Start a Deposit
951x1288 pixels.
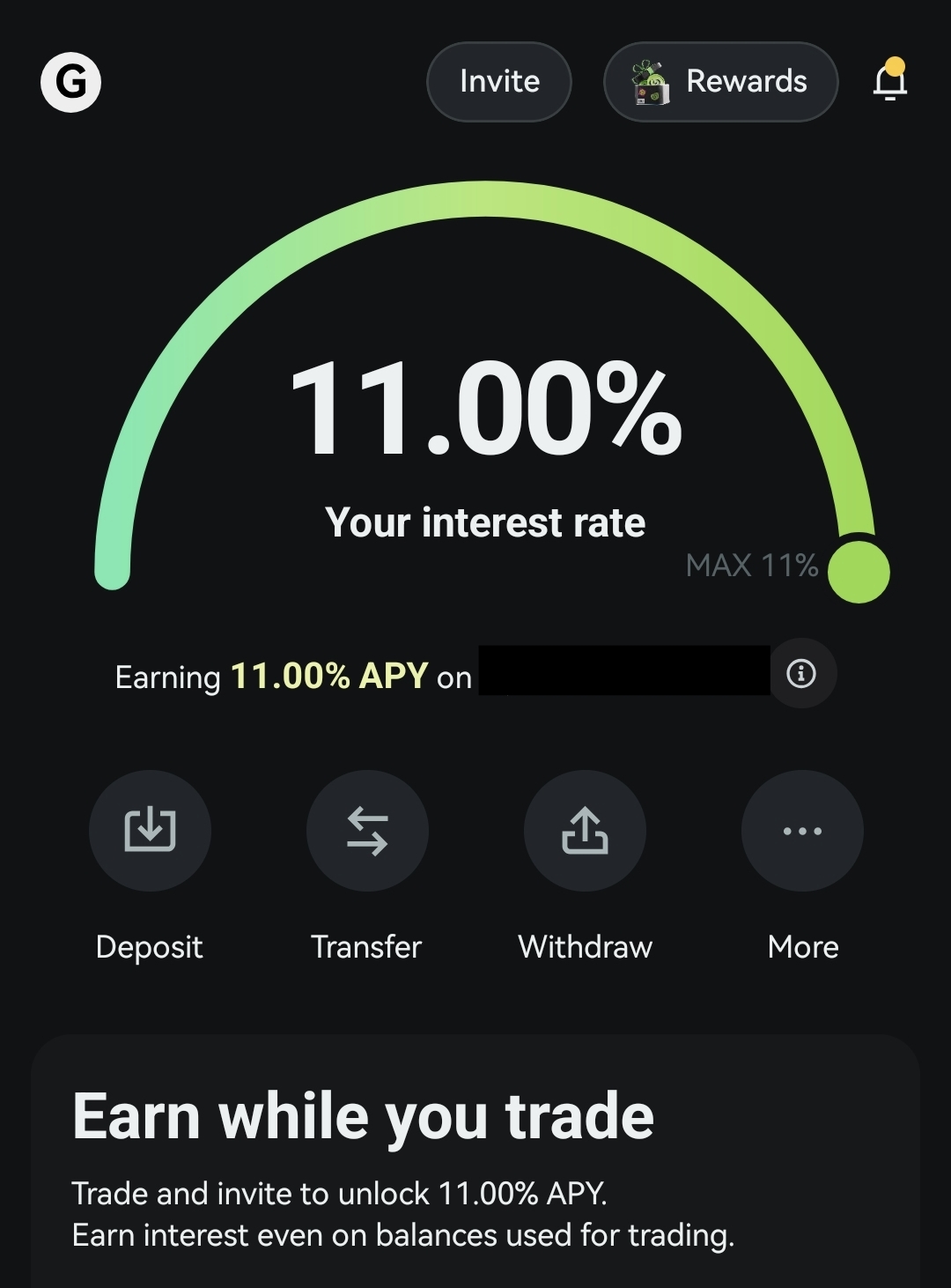pyautogui.click(x=150, y=831)
